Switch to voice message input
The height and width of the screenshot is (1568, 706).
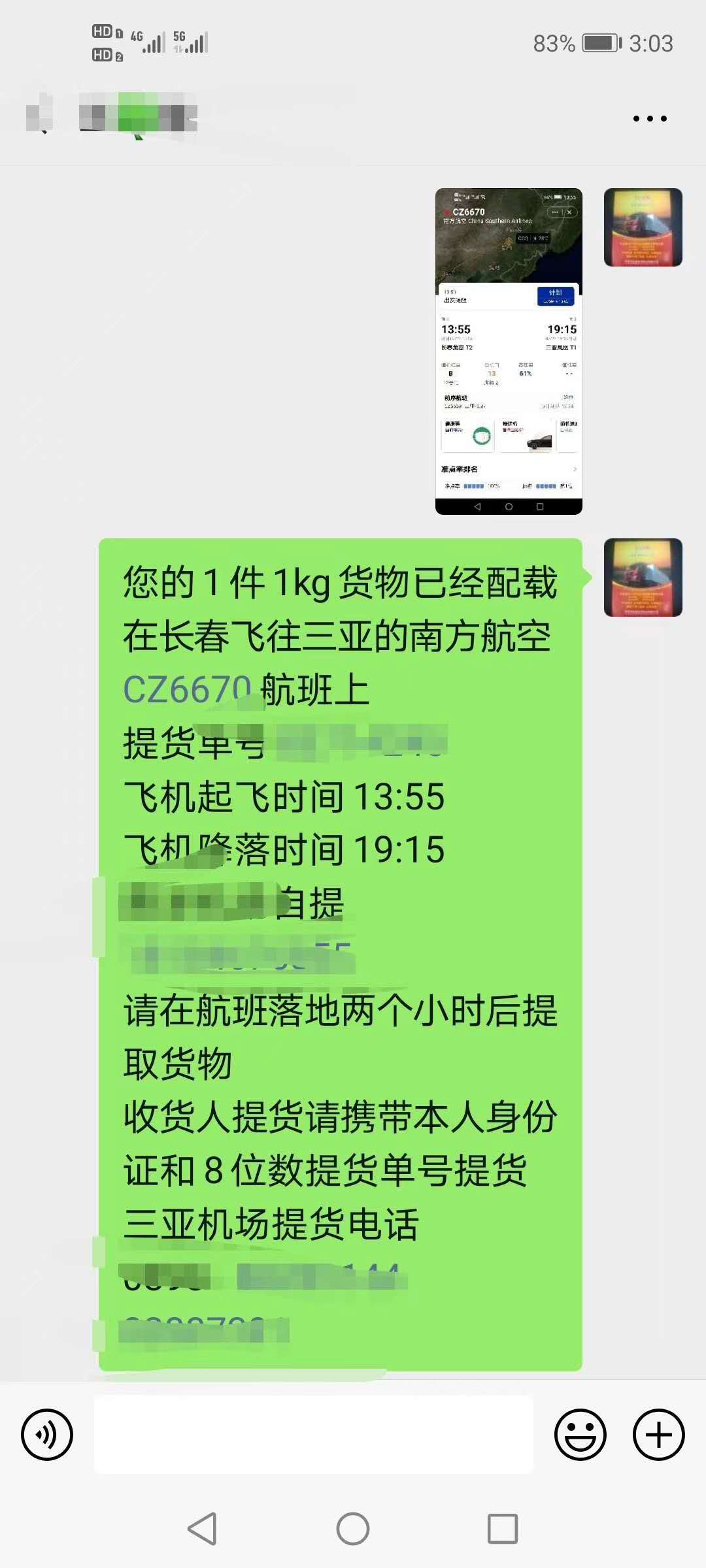pyautogui.click(x=47, y=1435)
